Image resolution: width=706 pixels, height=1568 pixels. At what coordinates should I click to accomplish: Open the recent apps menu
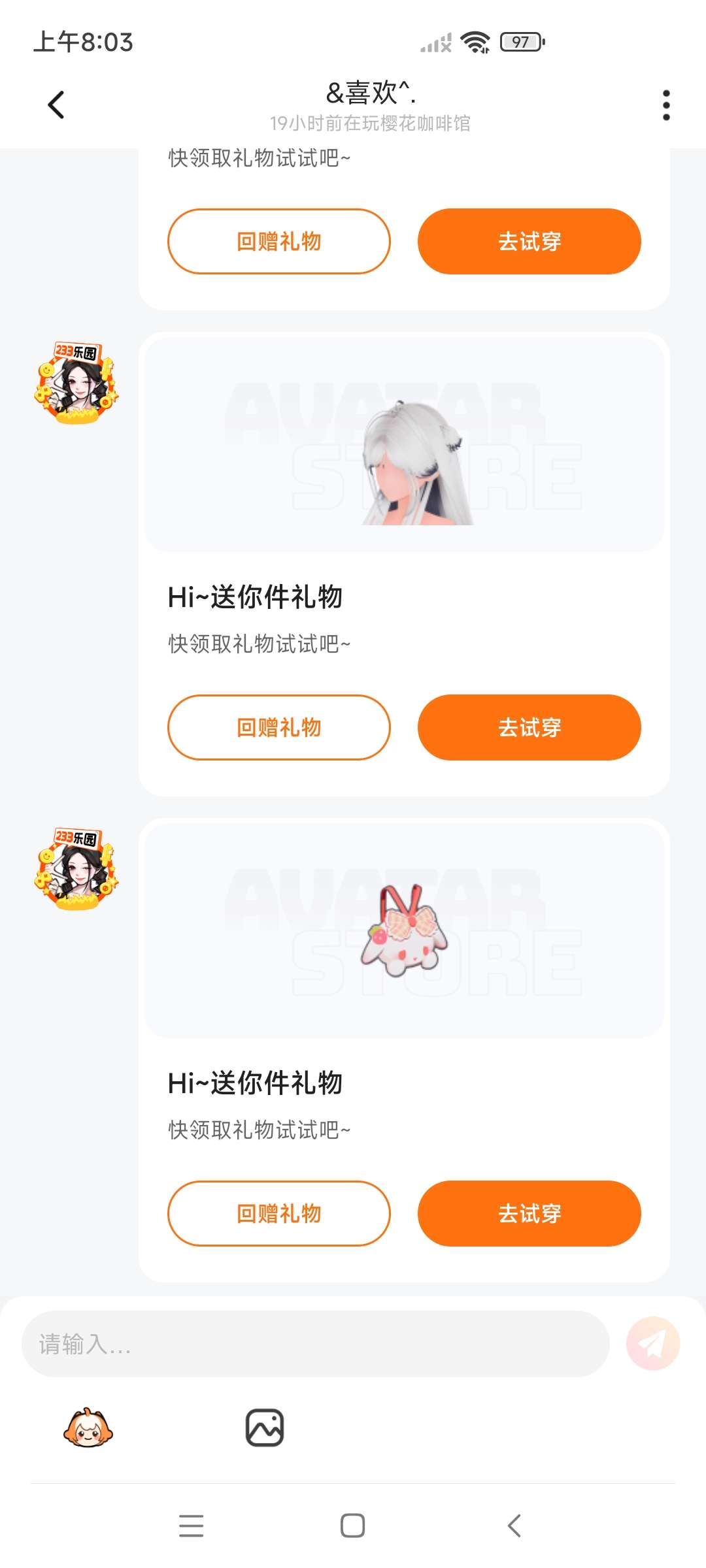tap(191, 1526)
